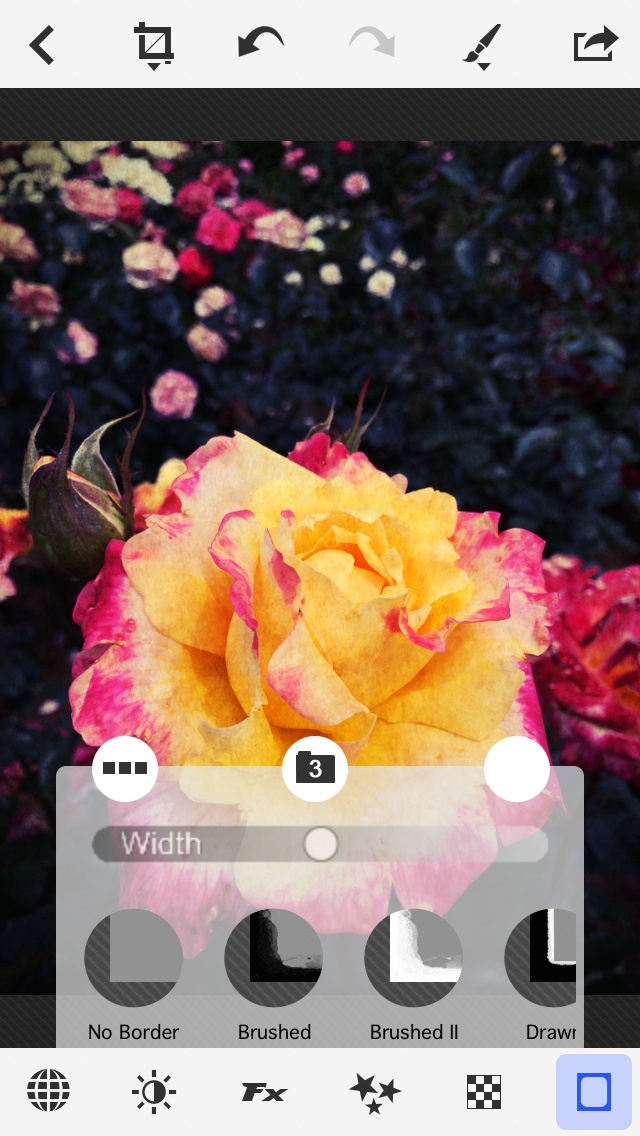The width and height of the screenshot is (640, 1136).
Task: Tap the white color circle
Action: click(x=517, y=768)
